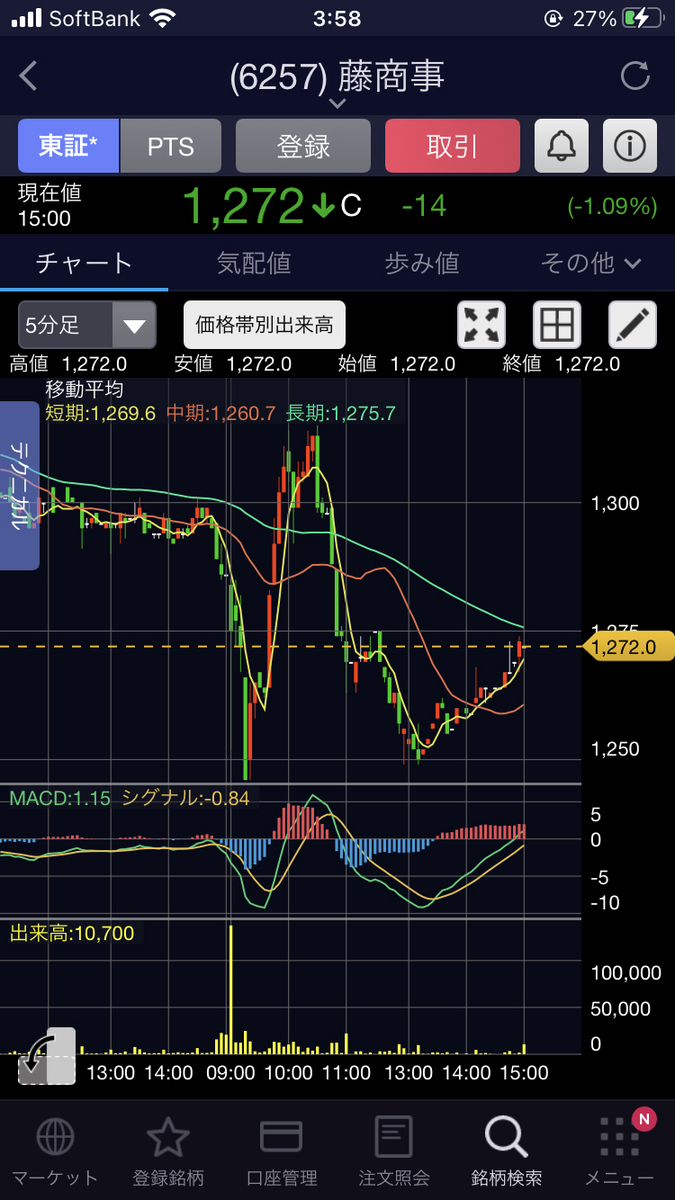Screen dimensions: 675x1200
Task: Open the chart drawing pencil tool
Action: coord(633,325)
